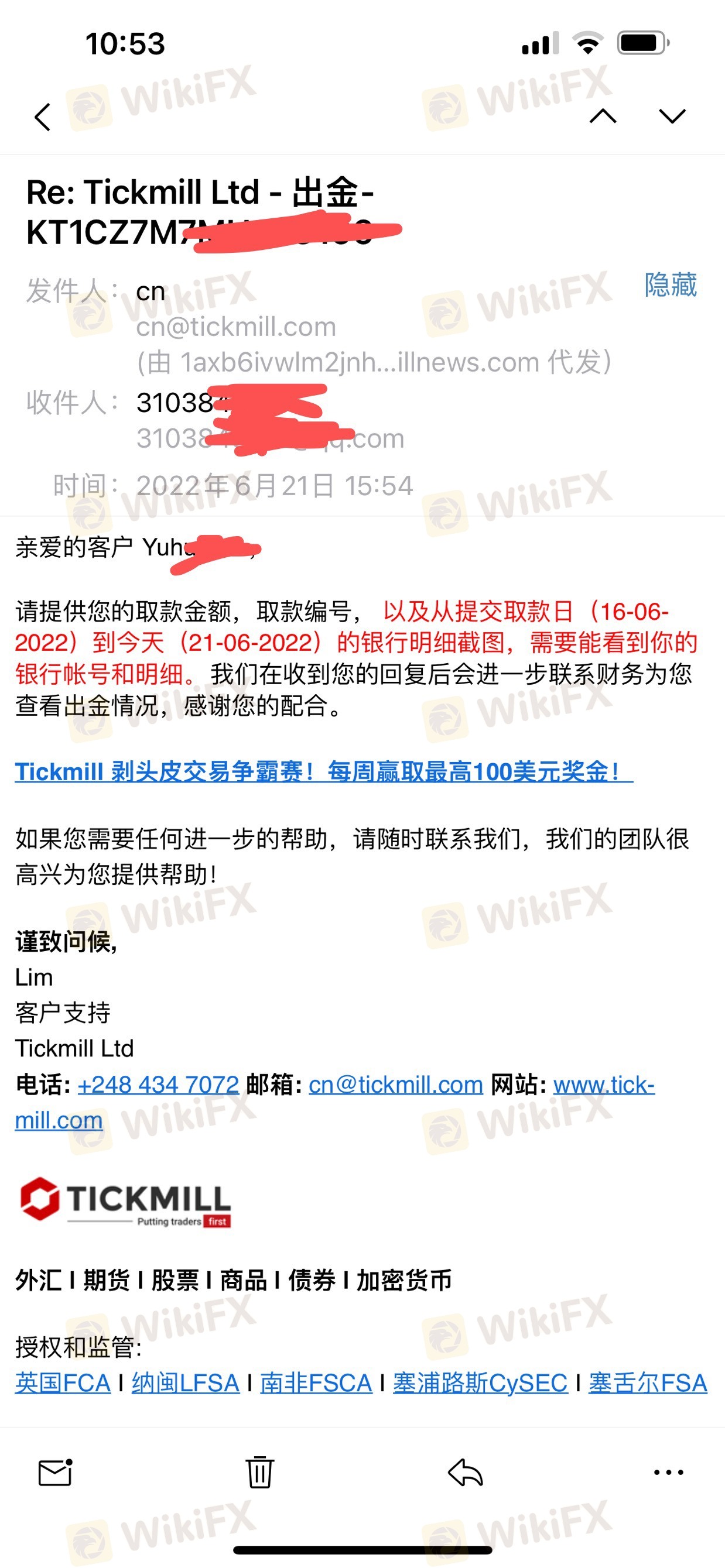Go back to the mail list
Screen dimensions: 725x1568
coord(43,117)
